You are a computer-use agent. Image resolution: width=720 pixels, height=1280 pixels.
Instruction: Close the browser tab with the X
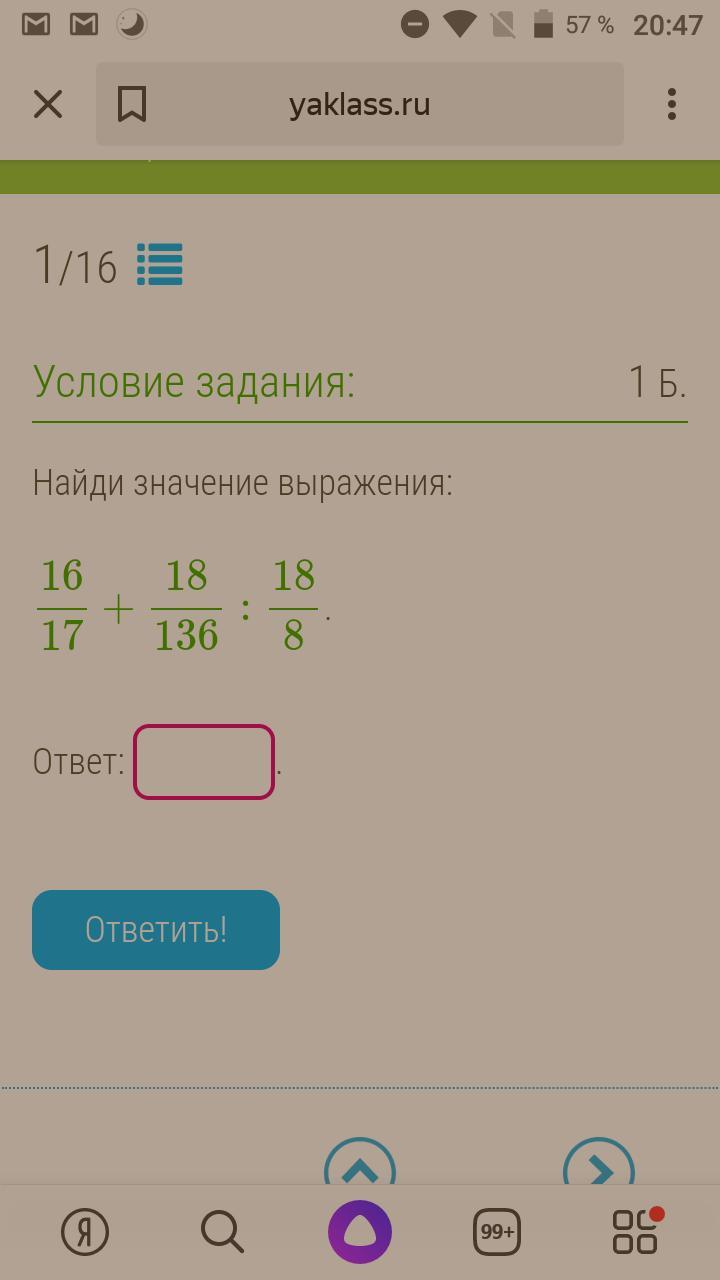[x=48, y=104]
